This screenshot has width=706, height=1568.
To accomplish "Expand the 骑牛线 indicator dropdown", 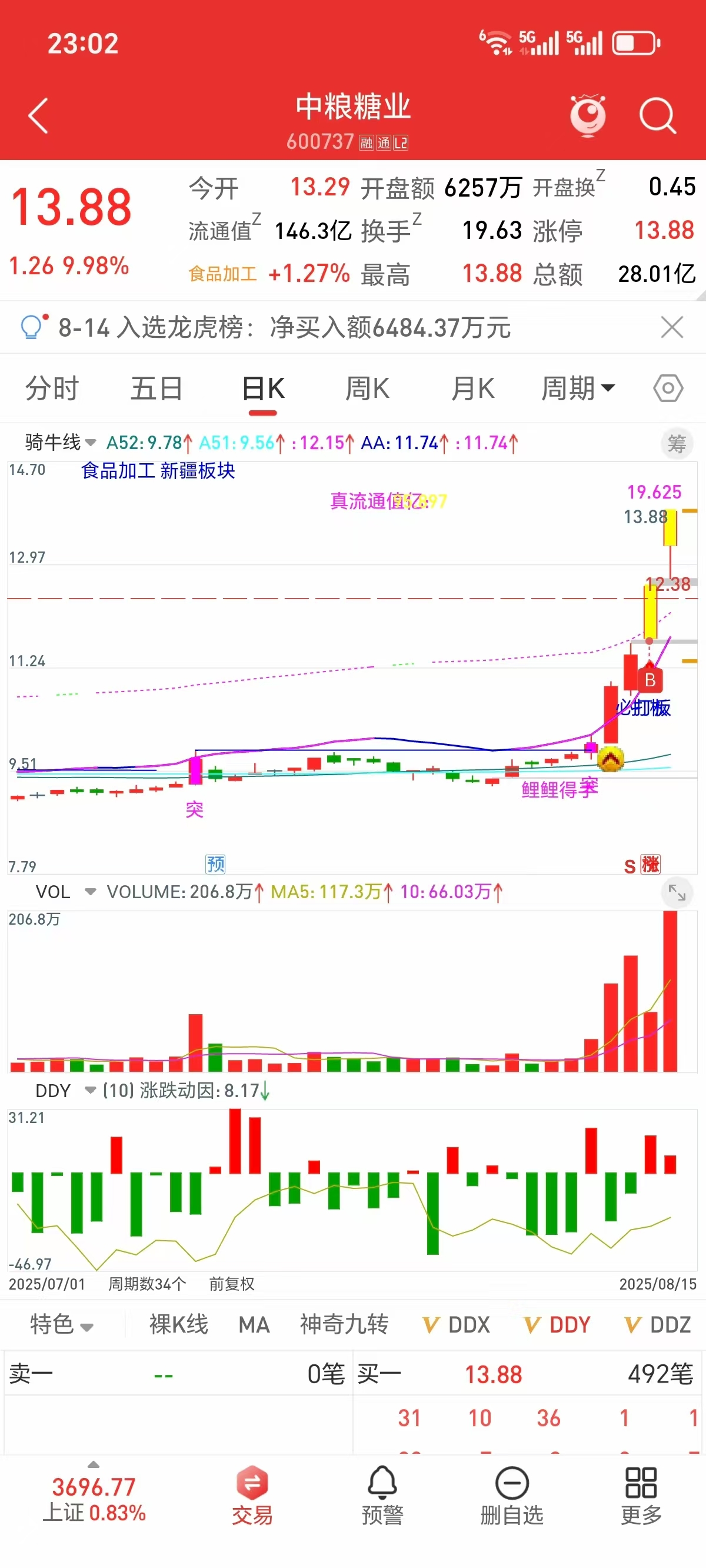I will [x=61, y=443].
